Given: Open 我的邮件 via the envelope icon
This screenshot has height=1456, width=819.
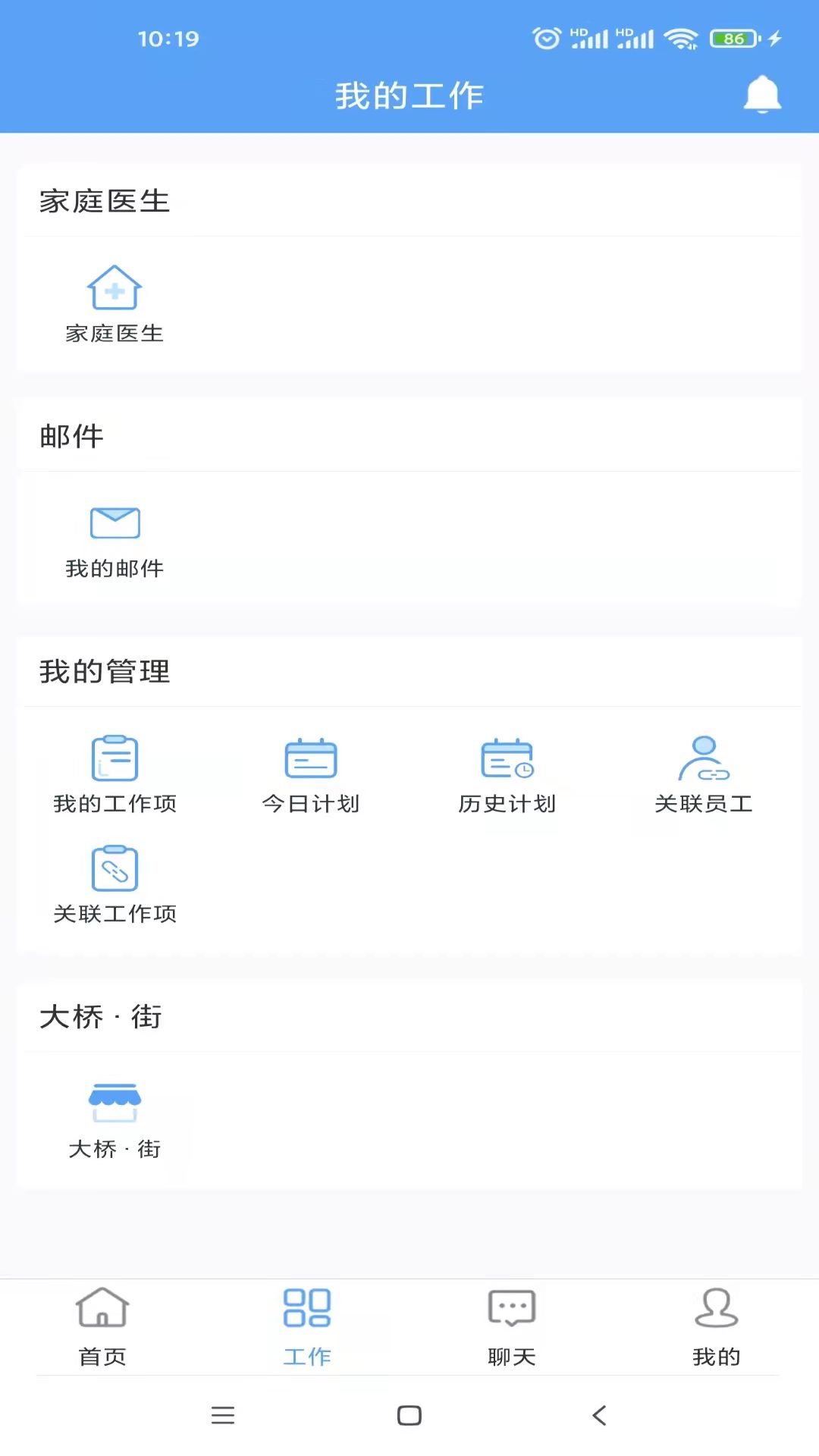Looking at the screenshot, I should pos(115,522).
